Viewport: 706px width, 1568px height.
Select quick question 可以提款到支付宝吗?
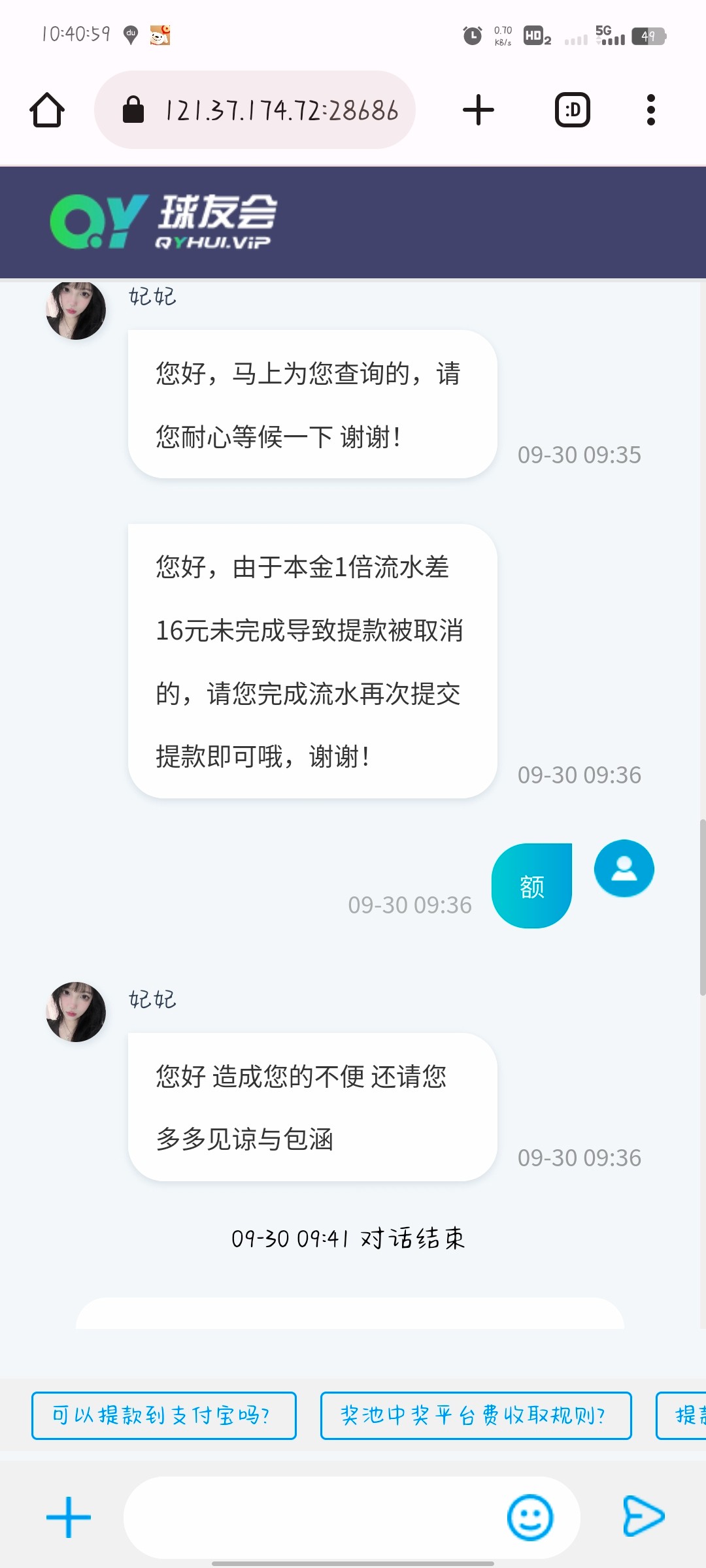point(164,1416)
